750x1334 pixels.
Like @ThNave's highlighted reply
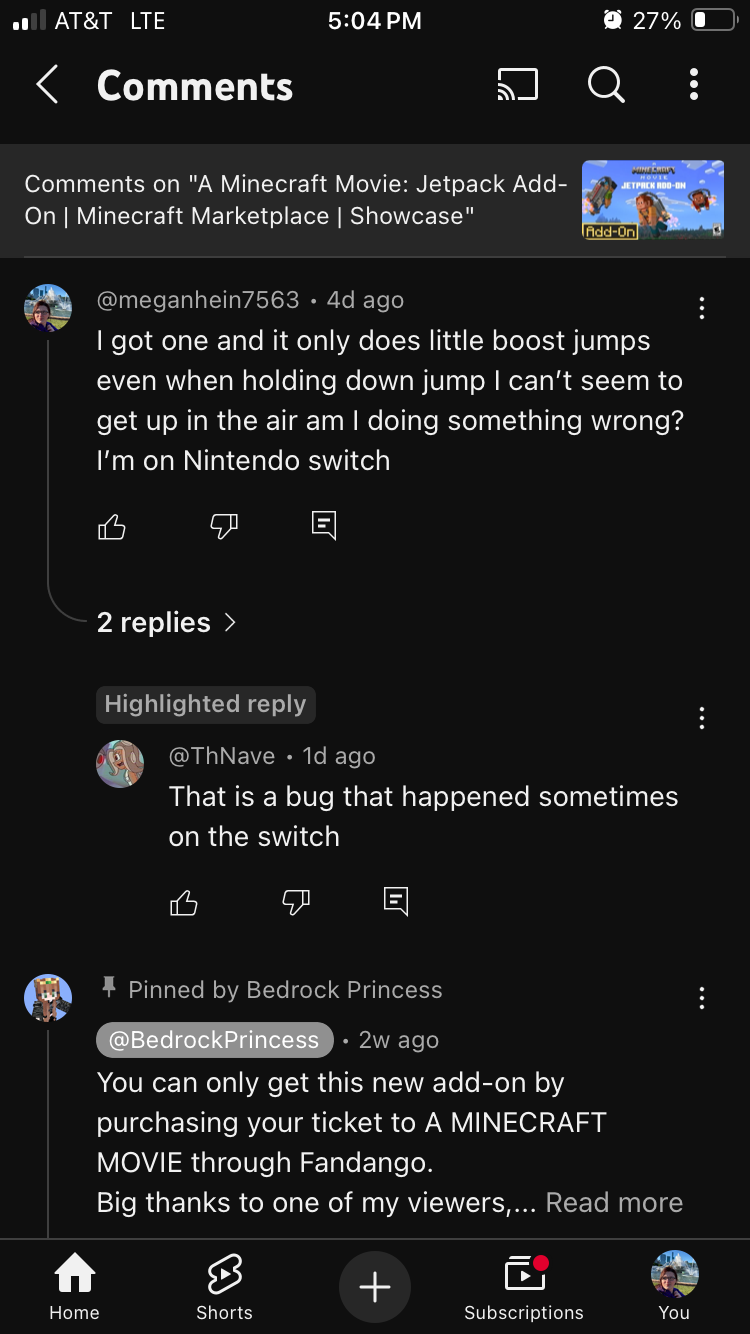[184, 902]
